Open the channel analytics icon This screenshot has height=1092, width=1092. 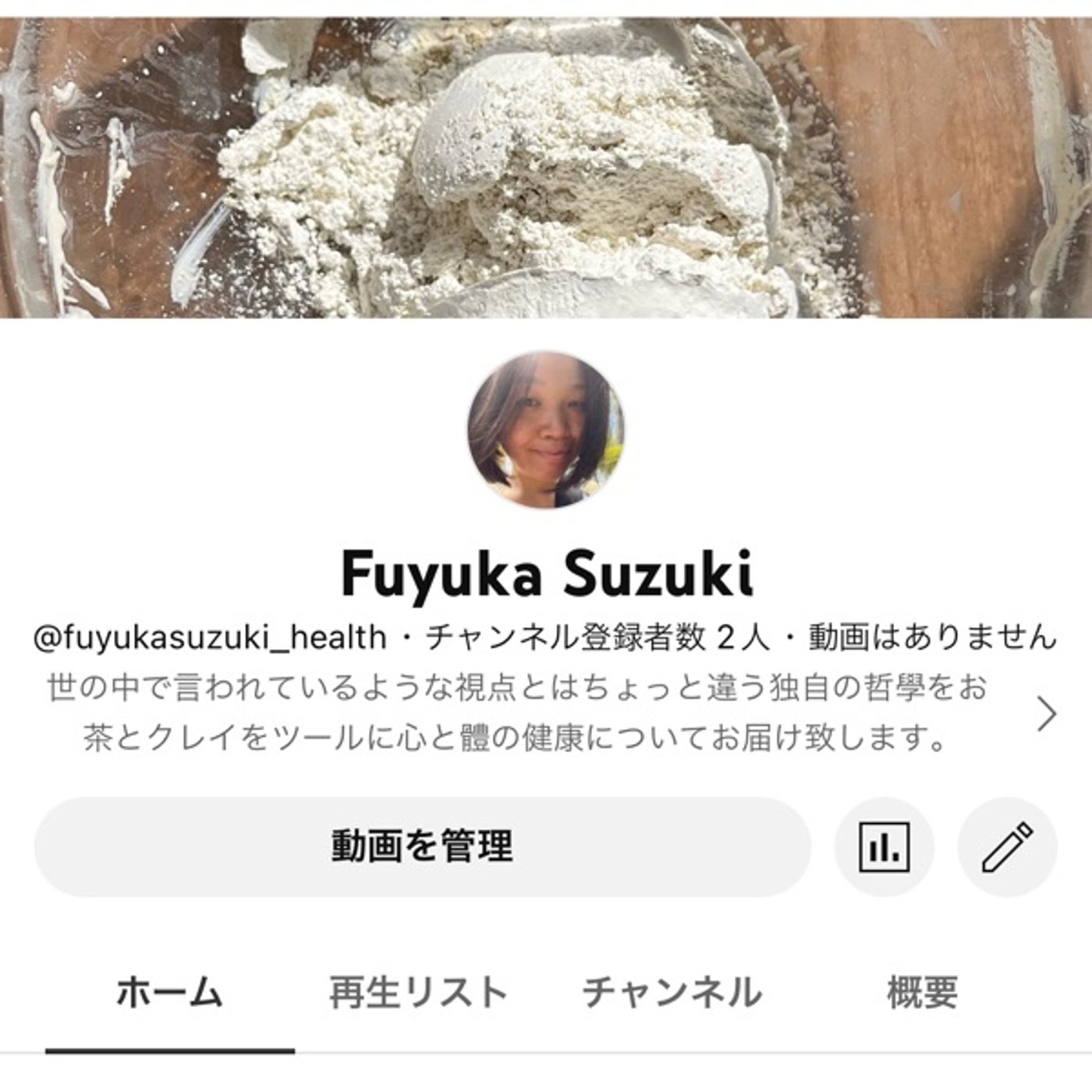click(x=884, y=846)
